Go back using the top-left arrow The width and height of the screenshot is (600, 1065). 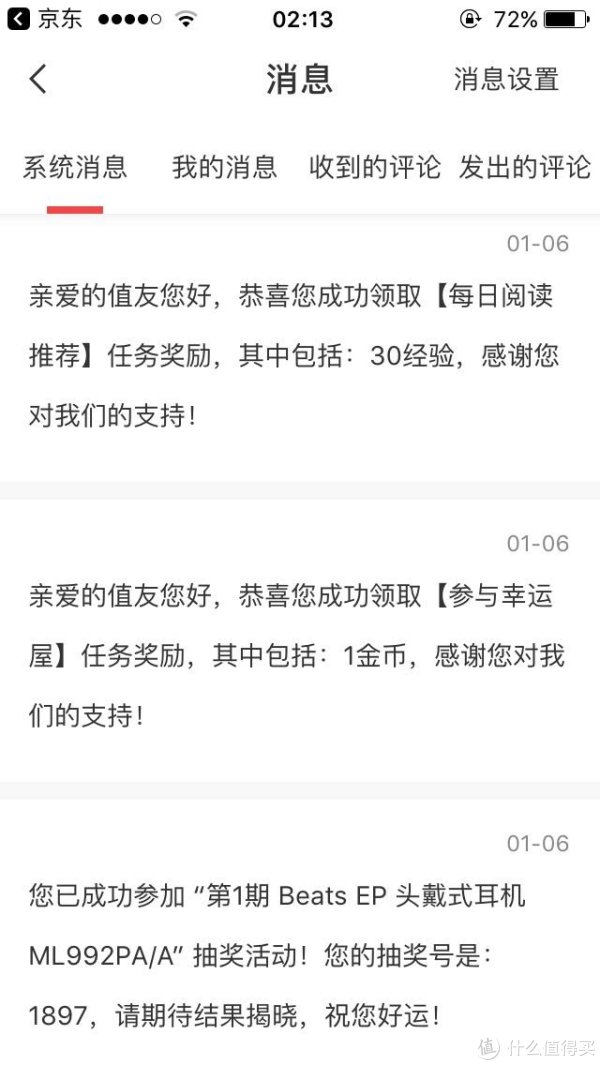coord(38,79)
